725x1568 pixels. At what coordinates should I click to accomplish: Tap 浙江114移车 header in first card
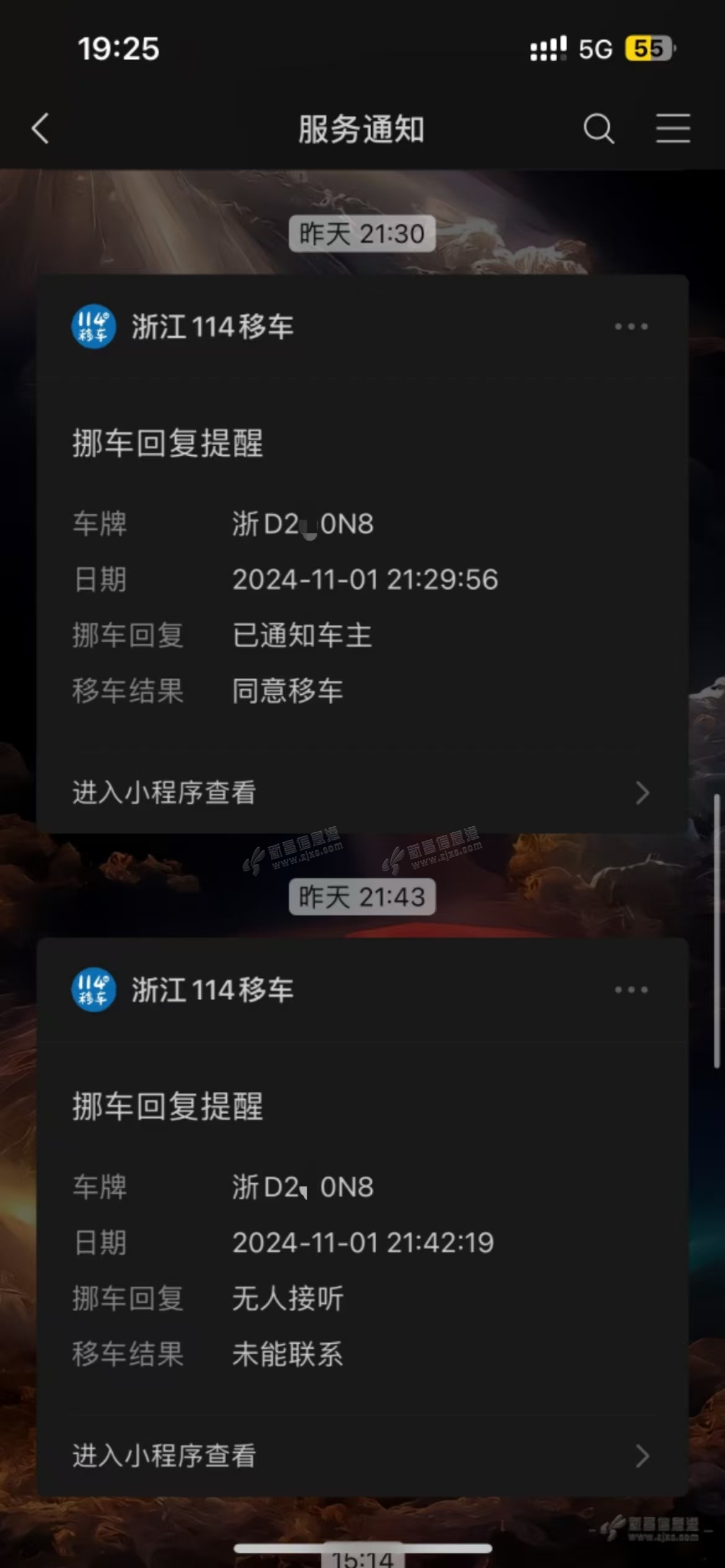click(212, 326)
